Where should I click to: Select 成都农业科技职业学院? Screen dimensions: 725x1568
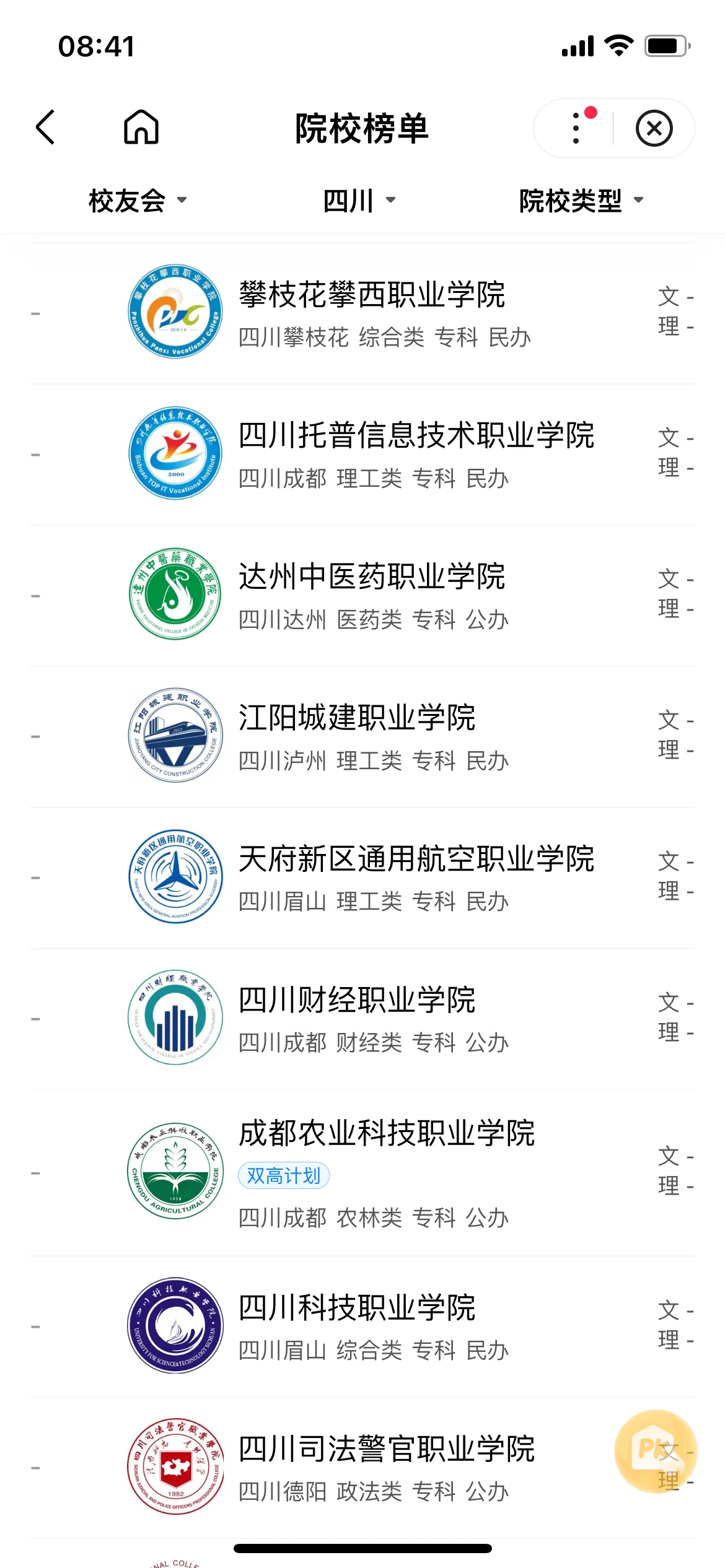387,1172
